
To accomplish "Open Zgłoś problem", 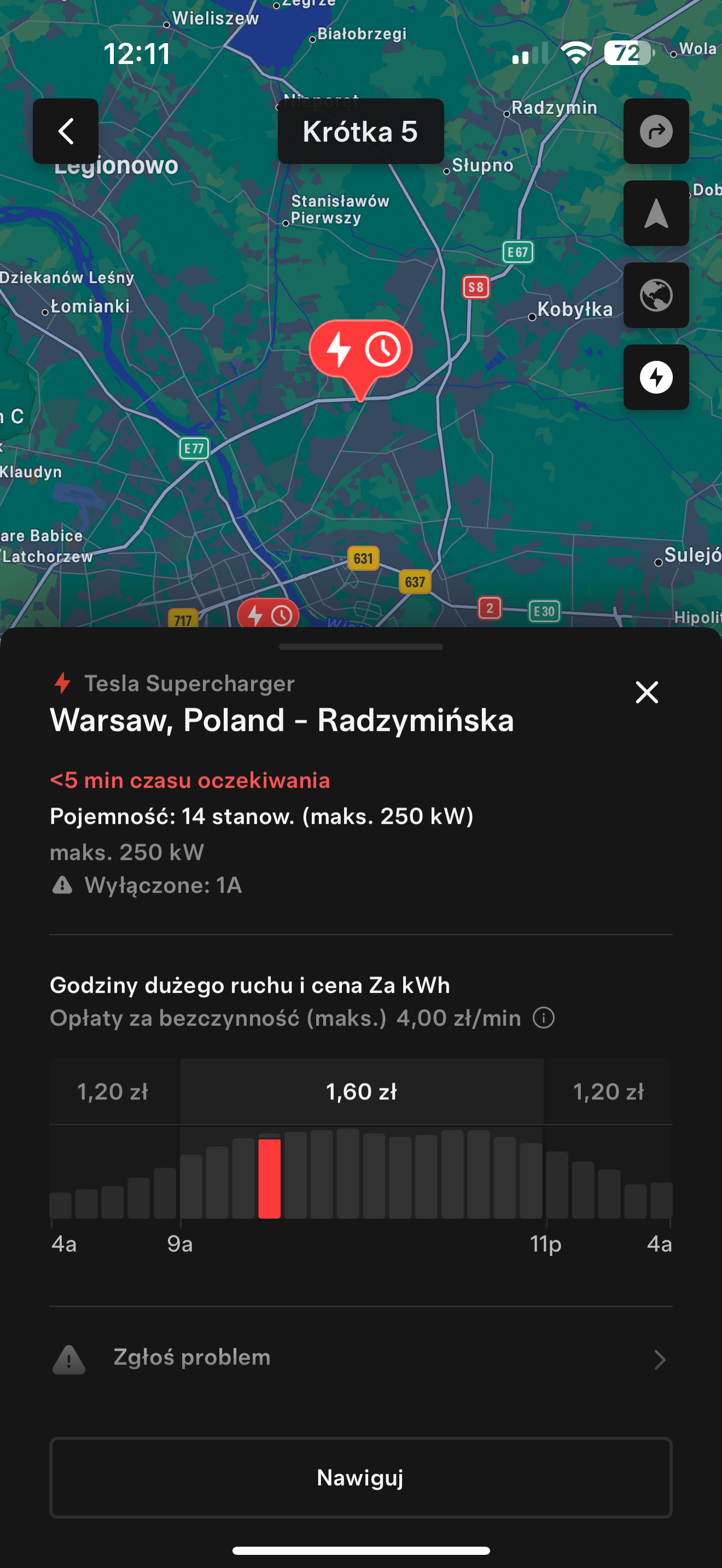I will coord(360,1358).
